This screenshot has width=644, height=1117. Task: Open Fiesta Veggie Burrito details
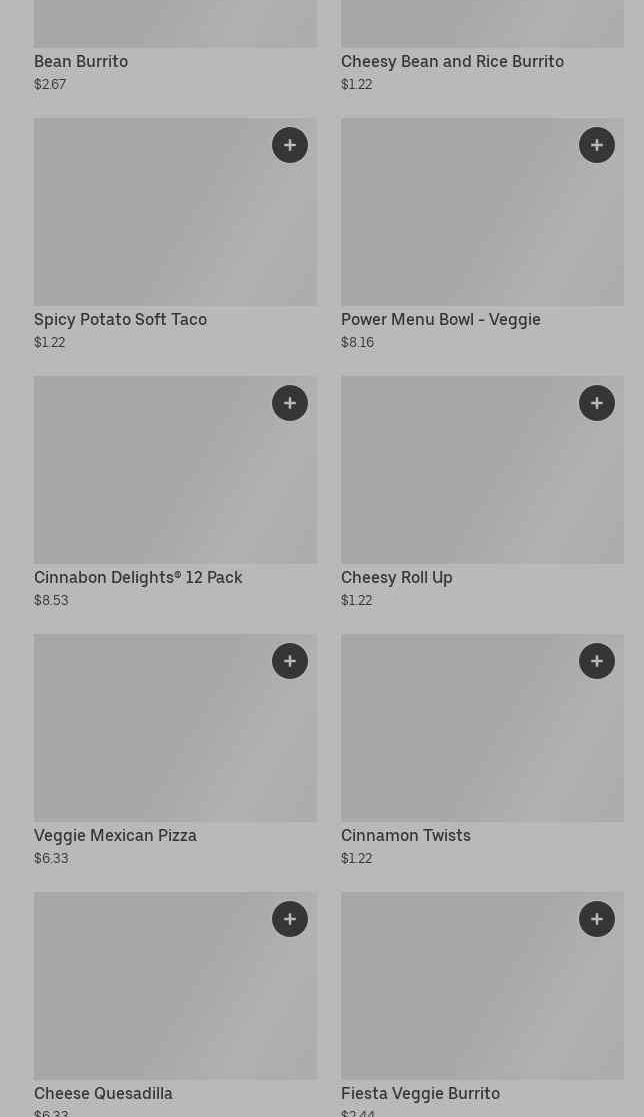pos(420,1093)
